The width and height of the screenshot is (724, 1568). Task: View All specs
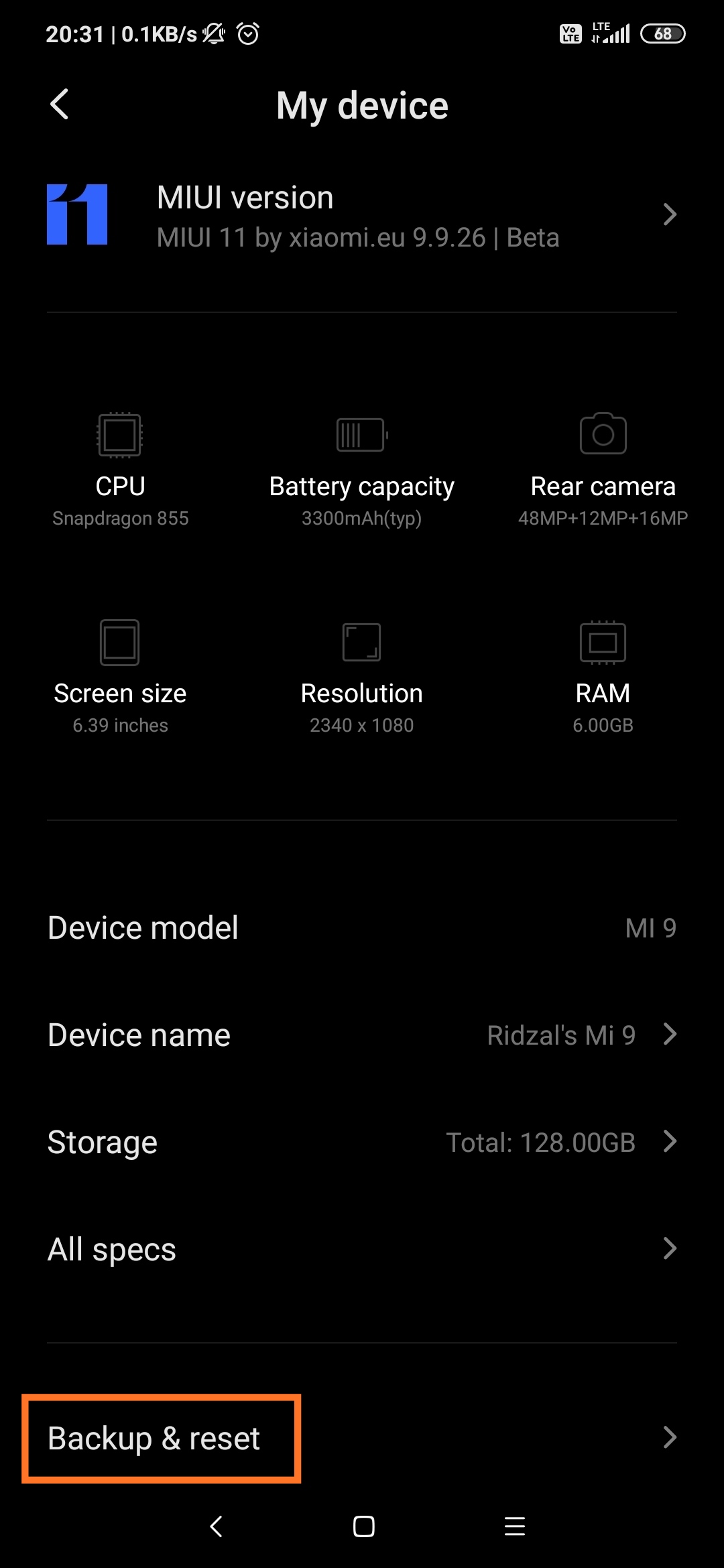pos(362,1250)
